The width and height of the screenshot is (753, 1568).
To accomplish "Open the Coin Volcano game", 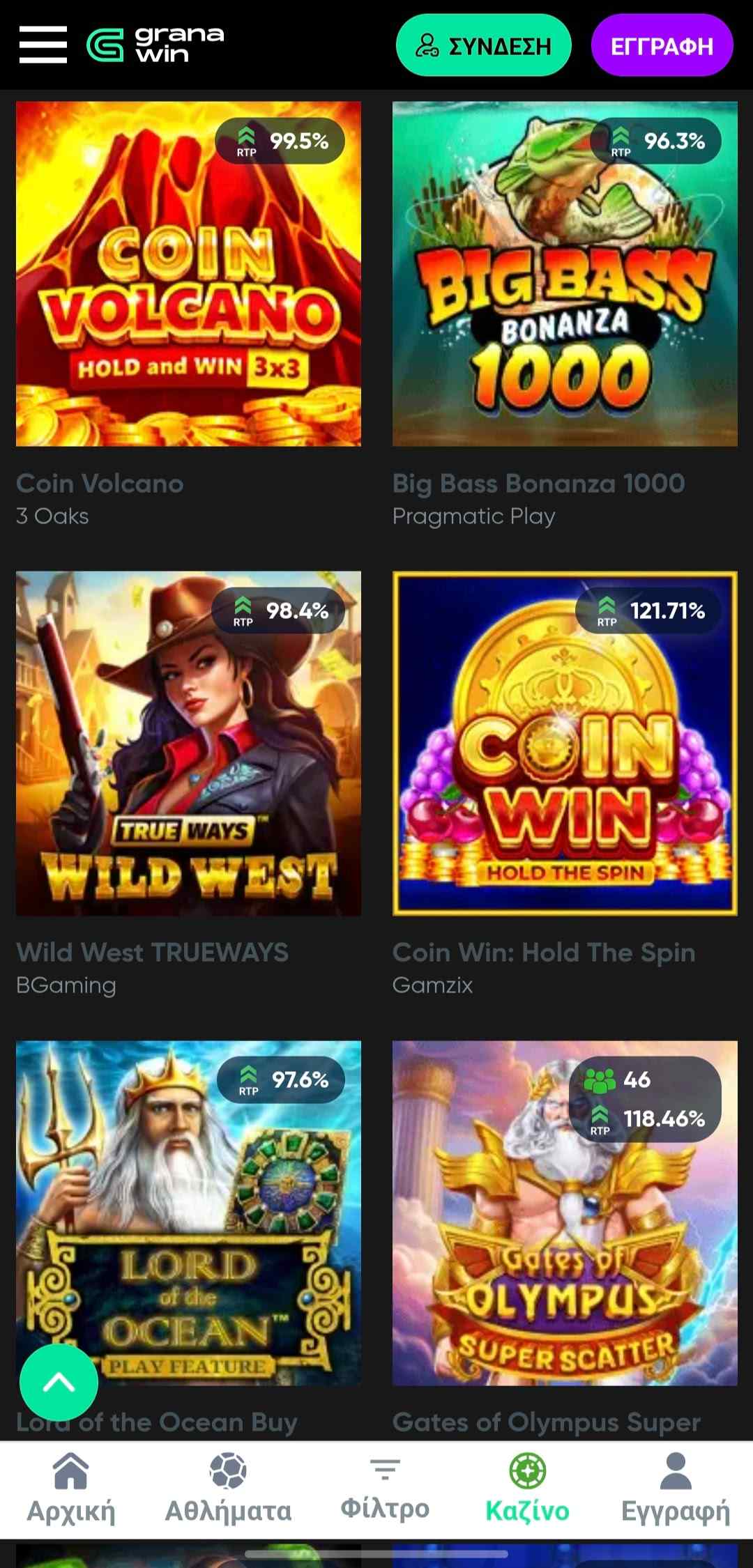I will (188, 274).
